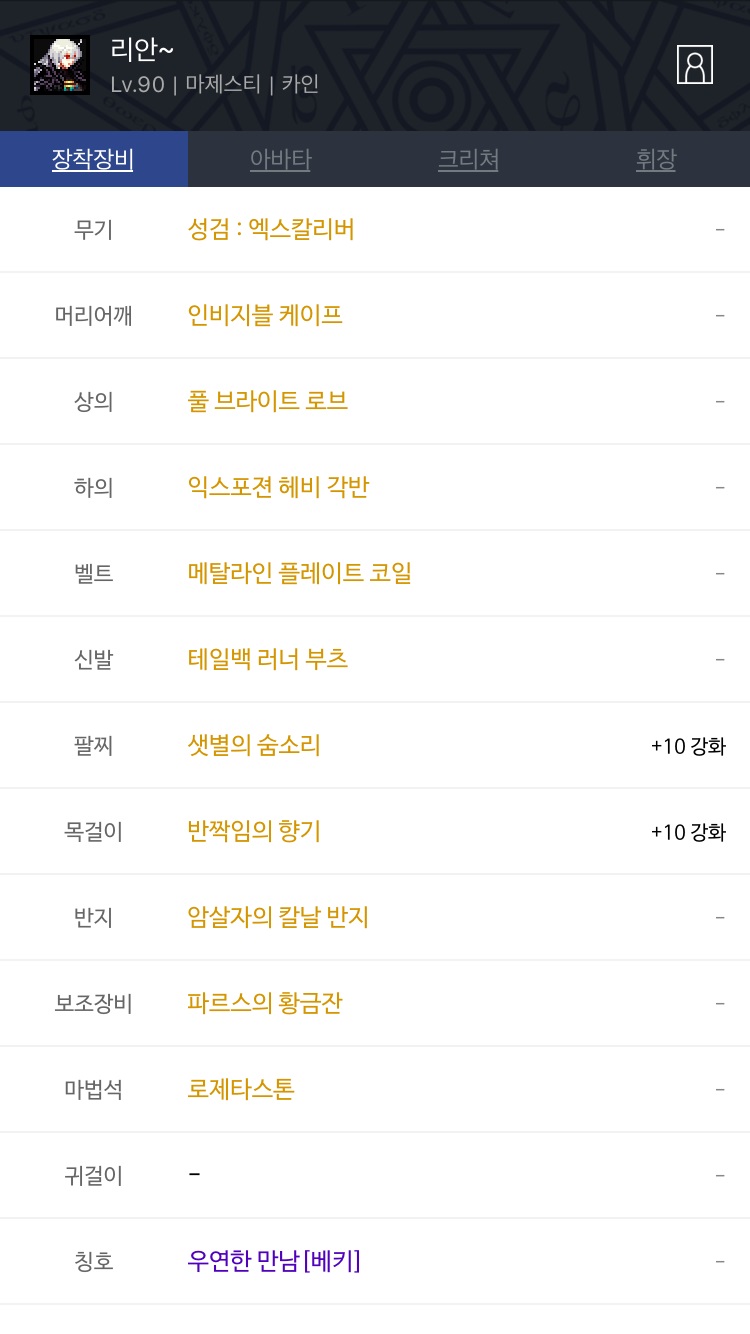The height and width of the screenshot is (1334, 750).
Task: Open 풀 브라이트 로브 item details
Action: coord(268,402)
